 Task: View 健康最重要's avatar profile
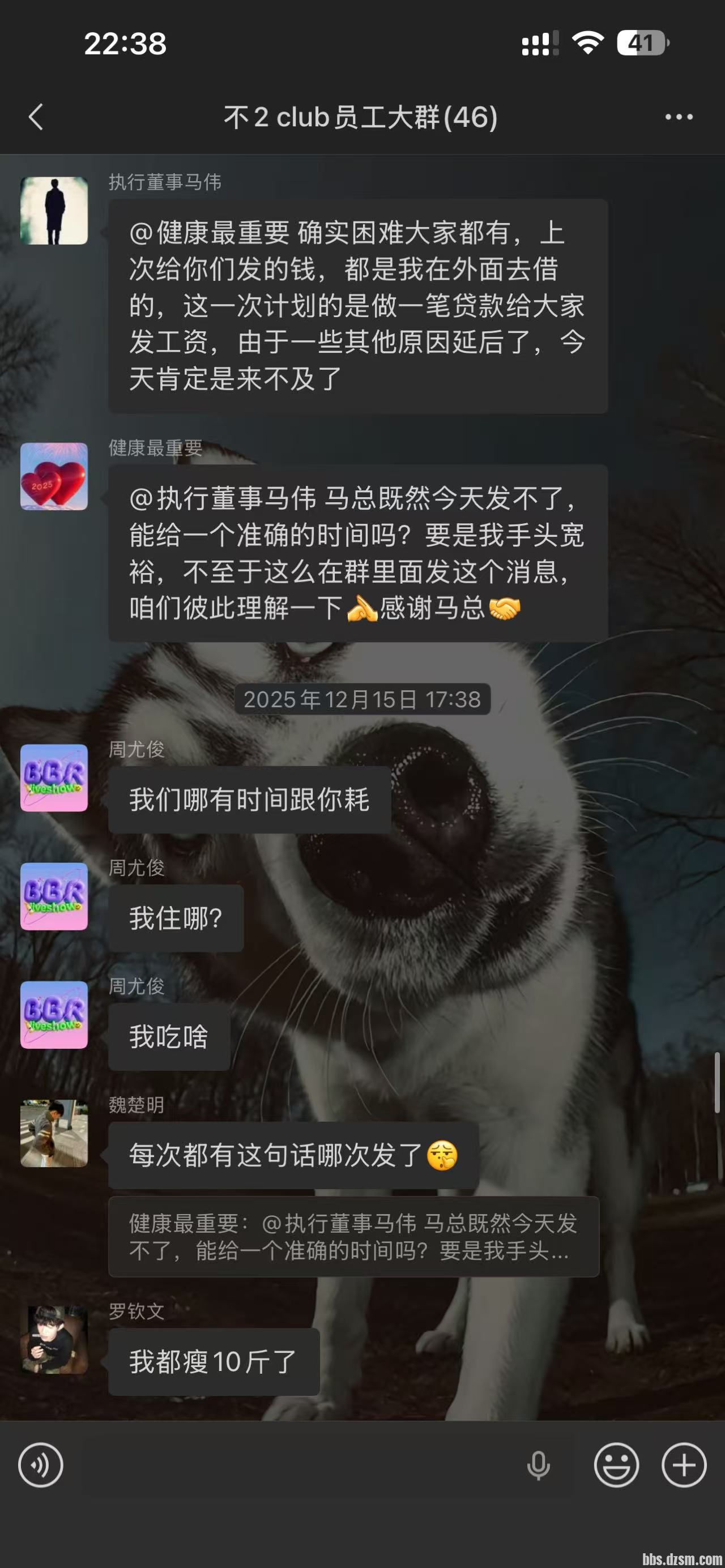click(x=54, y=476)
